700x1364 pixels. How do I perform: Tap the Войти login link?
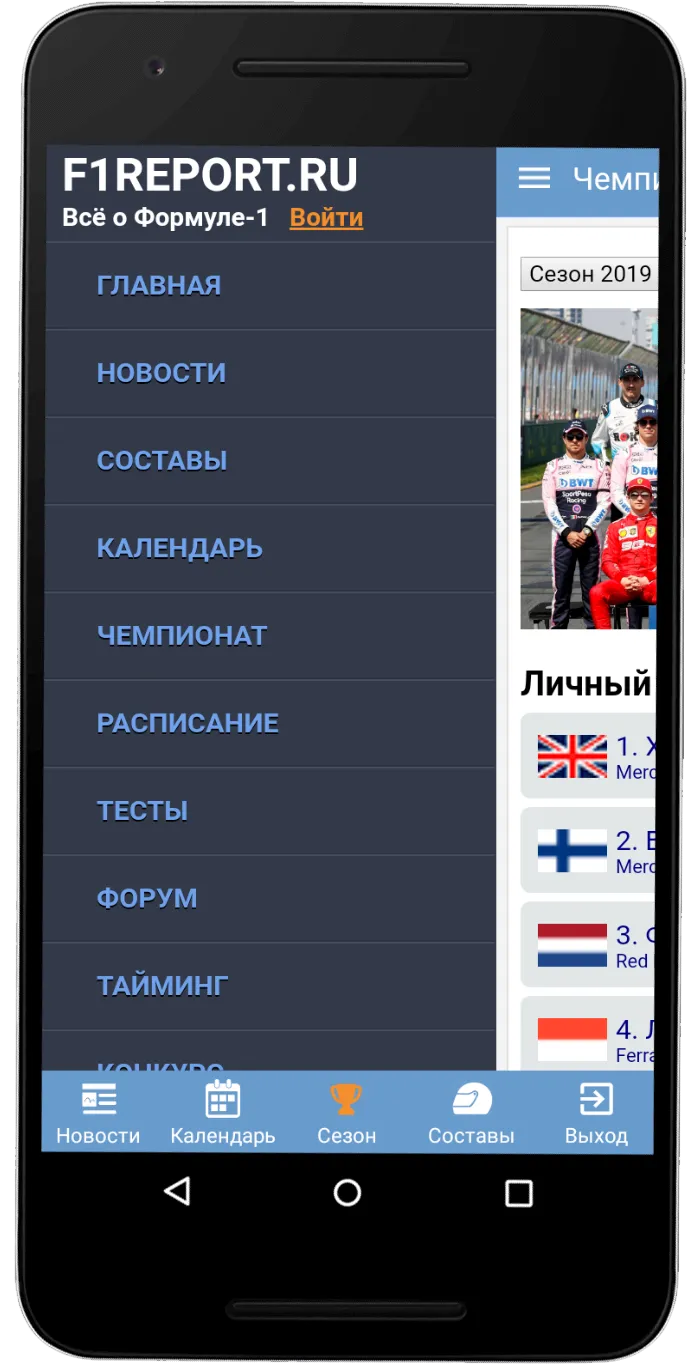326,218
